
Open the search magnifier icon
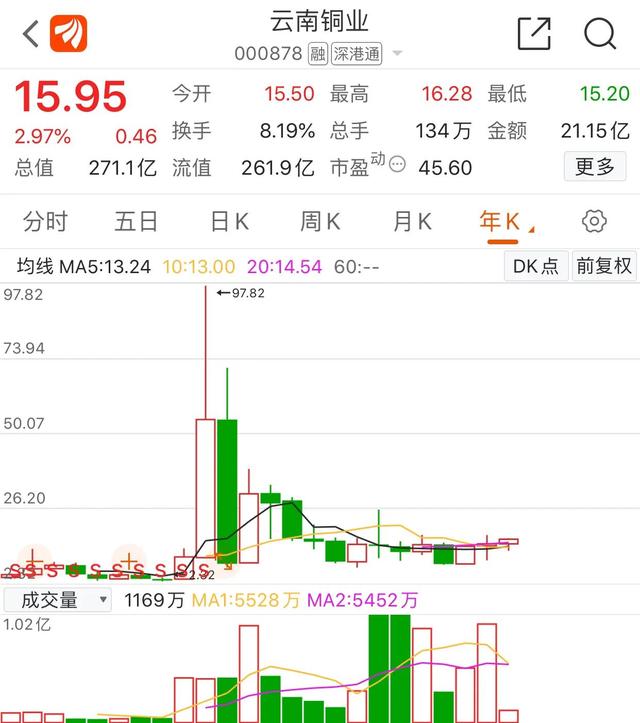click(x=599, y=34)
